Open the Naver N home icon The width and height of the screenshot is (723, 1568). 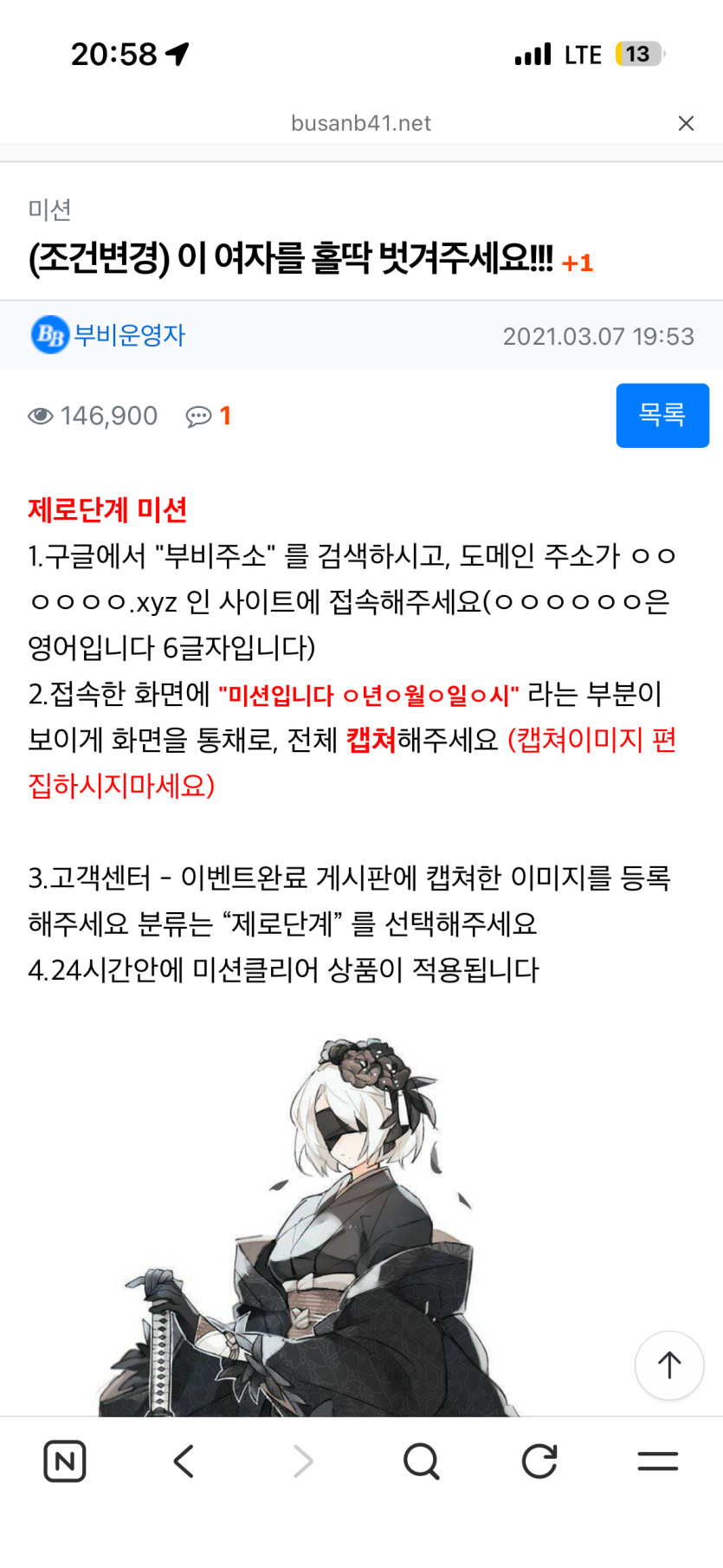(65, 1461)
